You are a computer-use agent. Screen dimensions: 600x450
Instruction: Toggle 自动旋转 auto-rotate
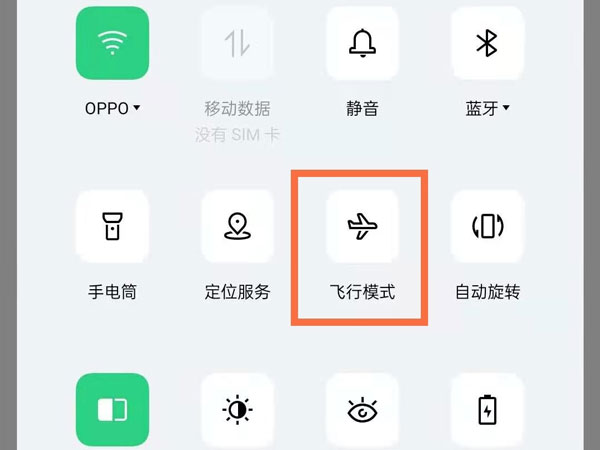click(x=487, y=226)
